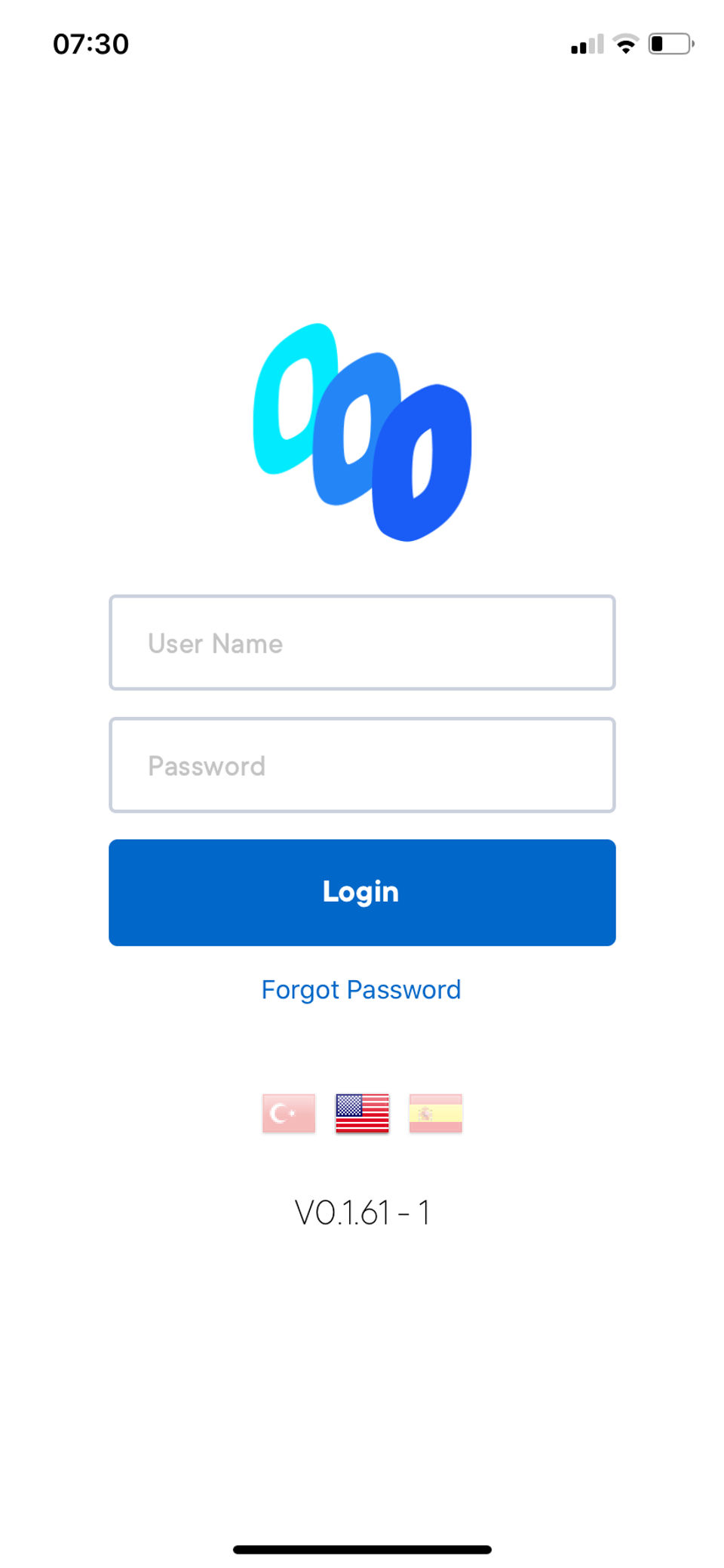
Task: Switch language with the Turkish flag
Action: [289, 1114]
